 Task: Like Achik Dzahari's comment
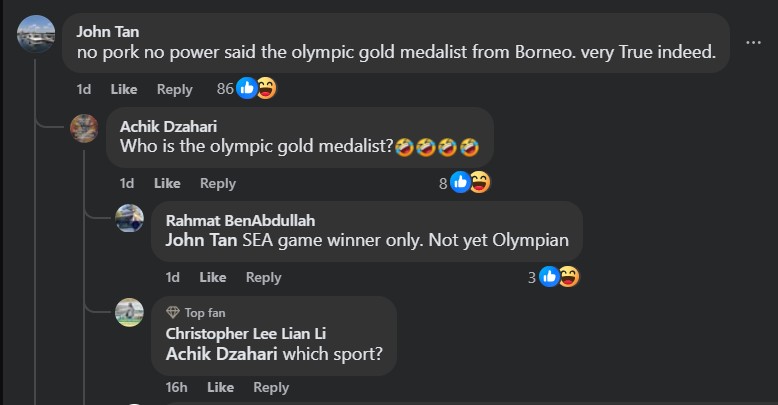(x=167, y=183)
